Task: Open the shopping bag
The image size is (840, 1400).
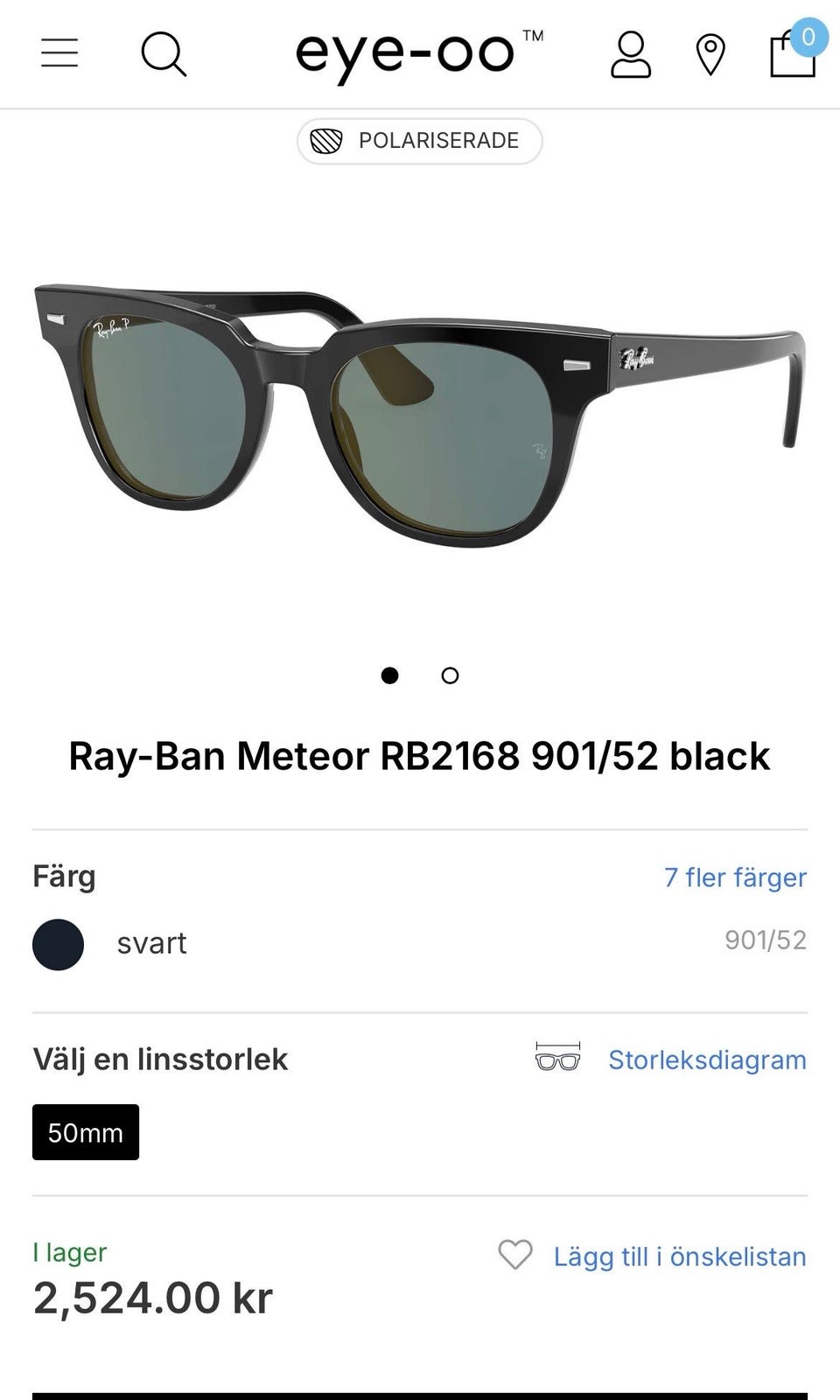Action: pos(793,53)
